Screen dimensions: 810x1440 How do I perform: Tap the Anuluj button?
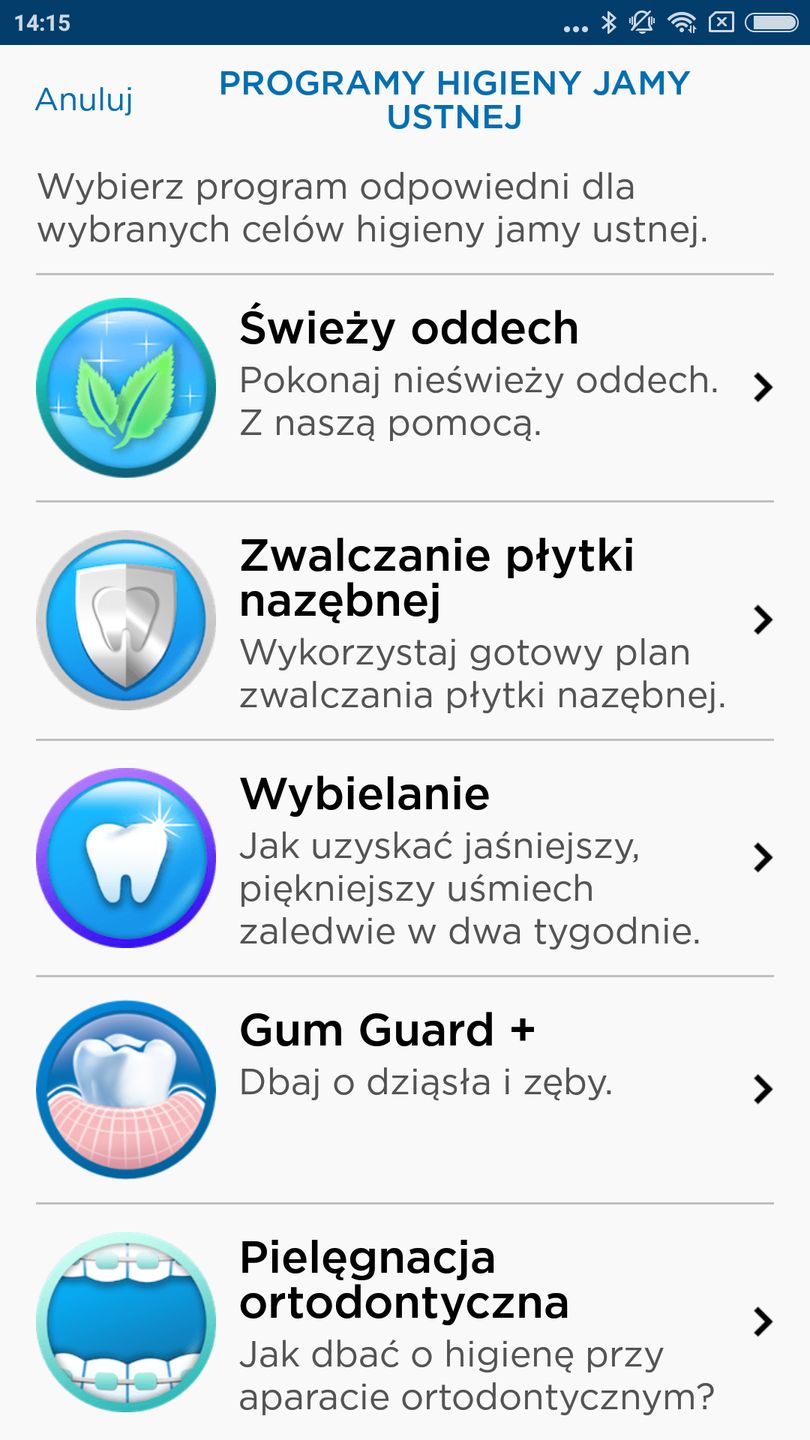click(x=83, y=100)
